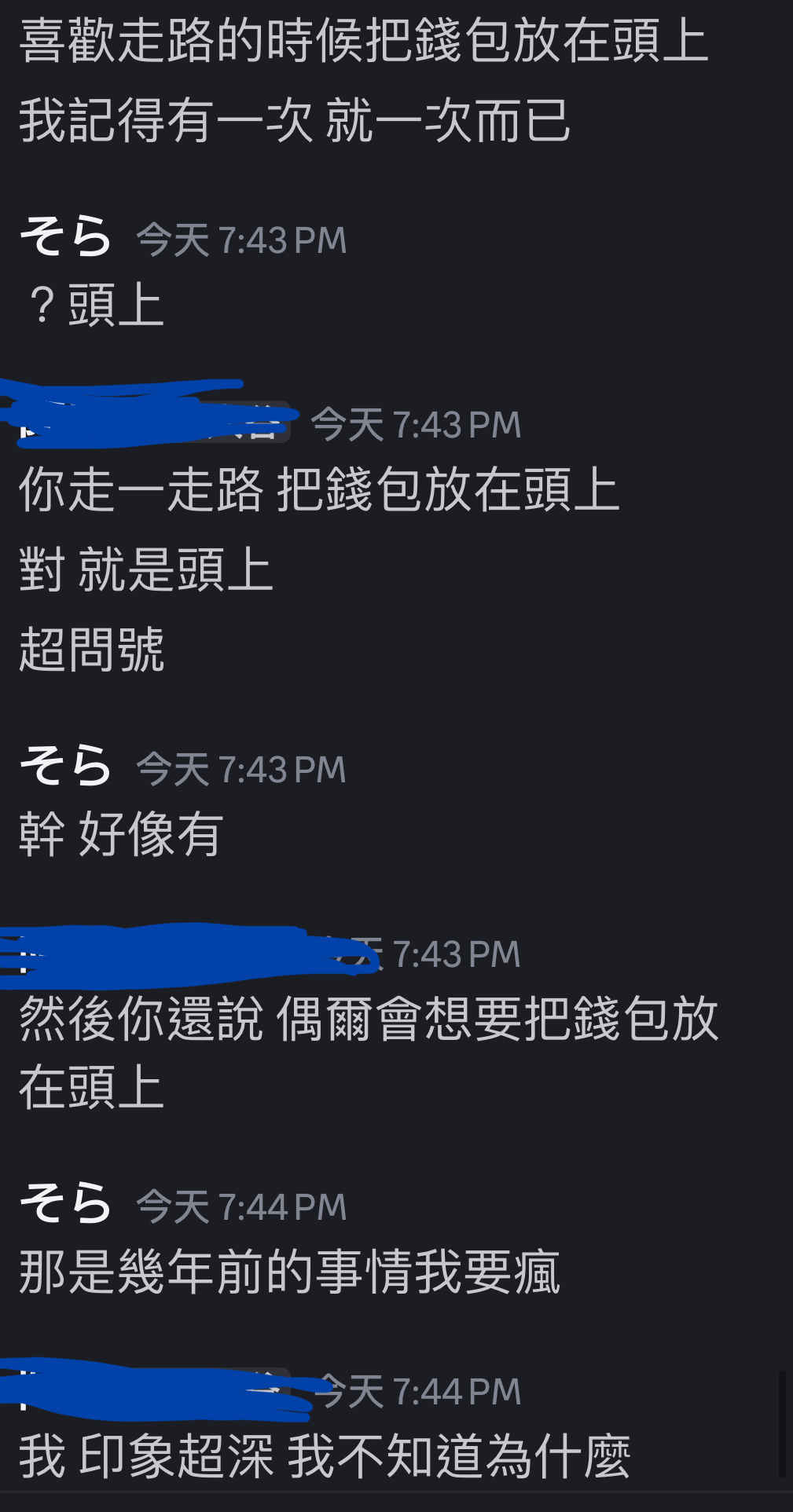
Task: Open そら's profile above the '?頭上' message
Action: click(65, 237)
